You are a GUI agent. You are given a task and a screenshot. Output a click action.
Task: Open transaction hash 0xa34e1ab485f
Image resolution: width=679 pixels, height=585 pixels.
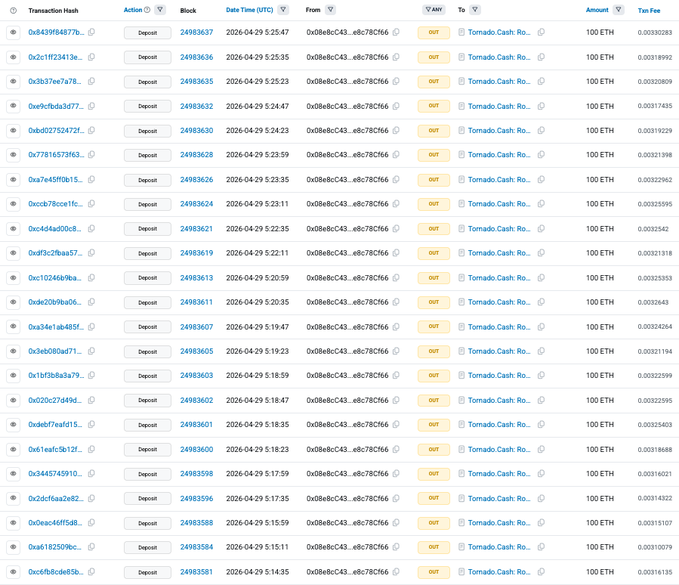(x=56, y=327)
